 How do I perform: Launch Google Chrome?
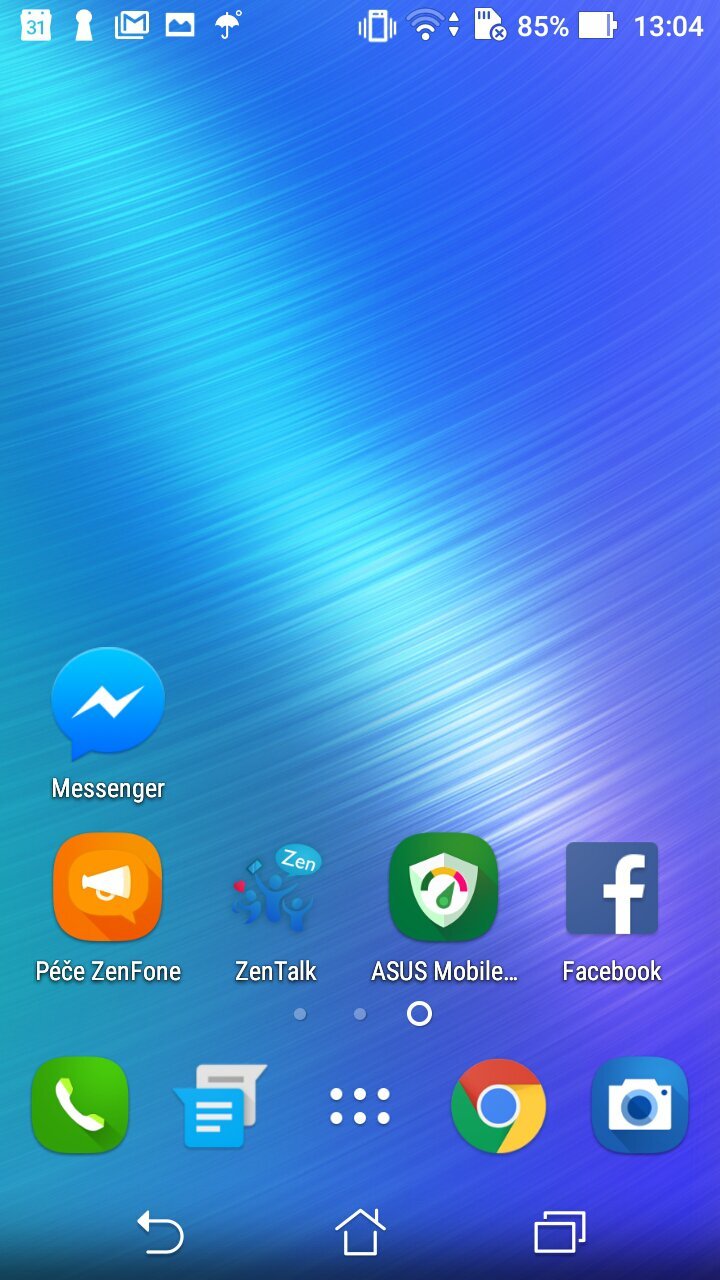498,1106
